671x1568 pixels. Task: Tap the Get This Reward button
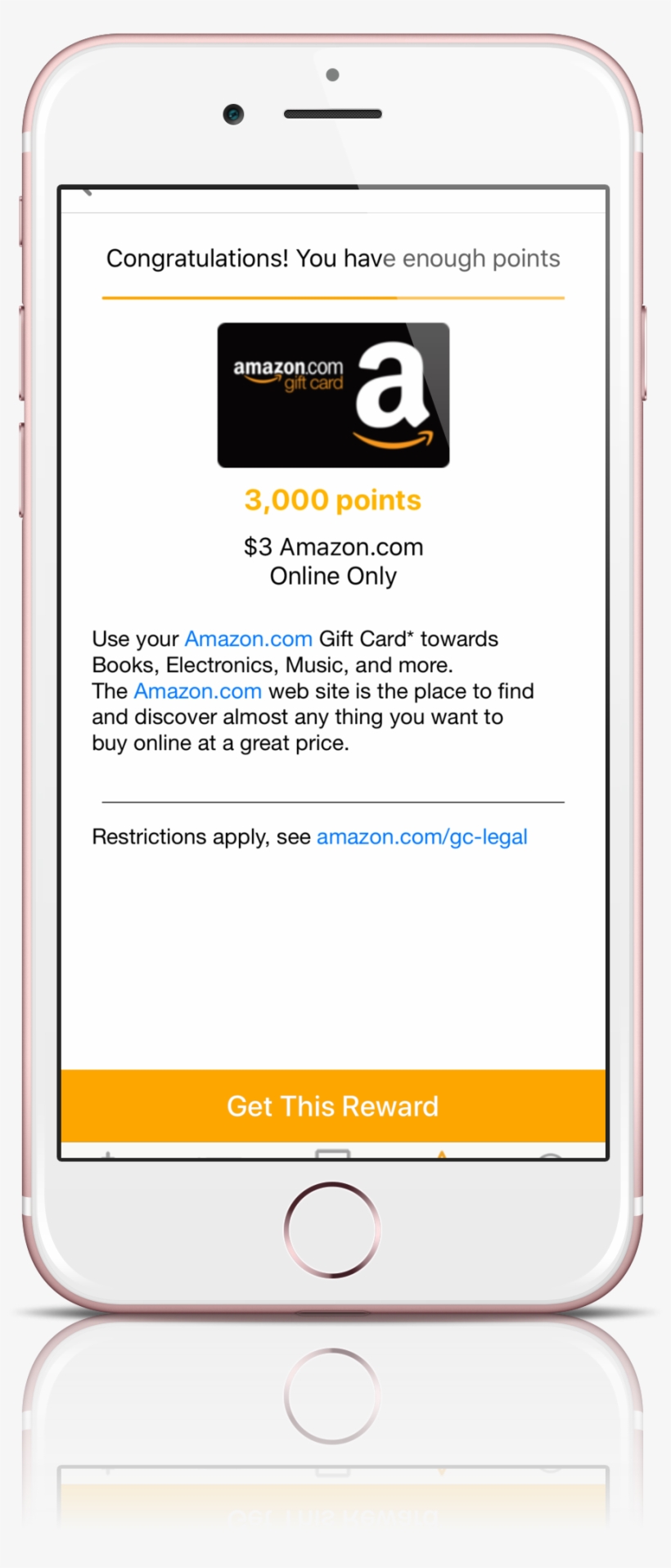point(332,1106)
